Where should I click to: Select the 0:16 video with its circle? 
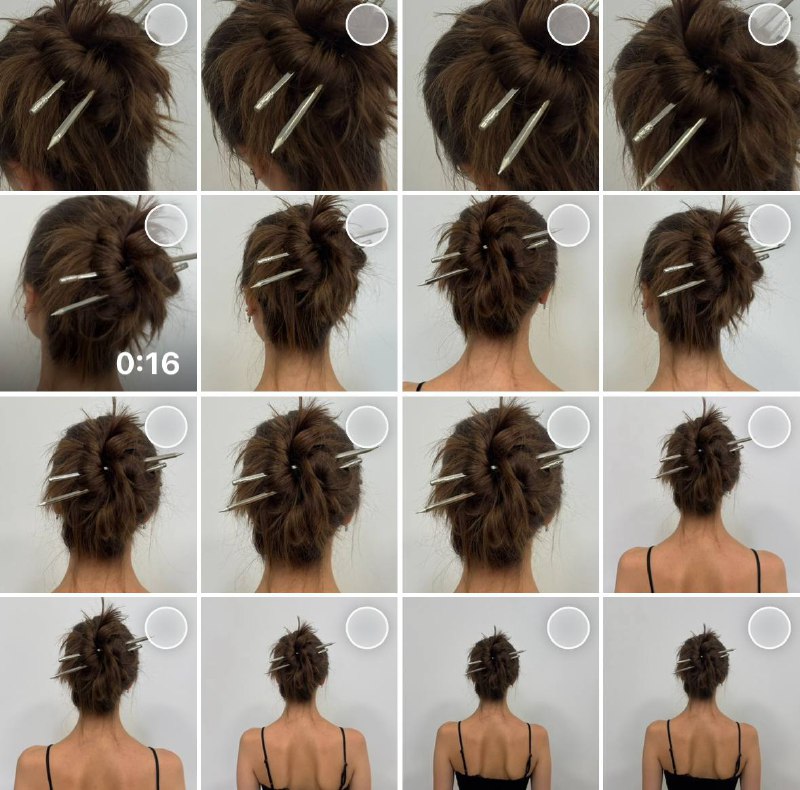tap(166, 225)
